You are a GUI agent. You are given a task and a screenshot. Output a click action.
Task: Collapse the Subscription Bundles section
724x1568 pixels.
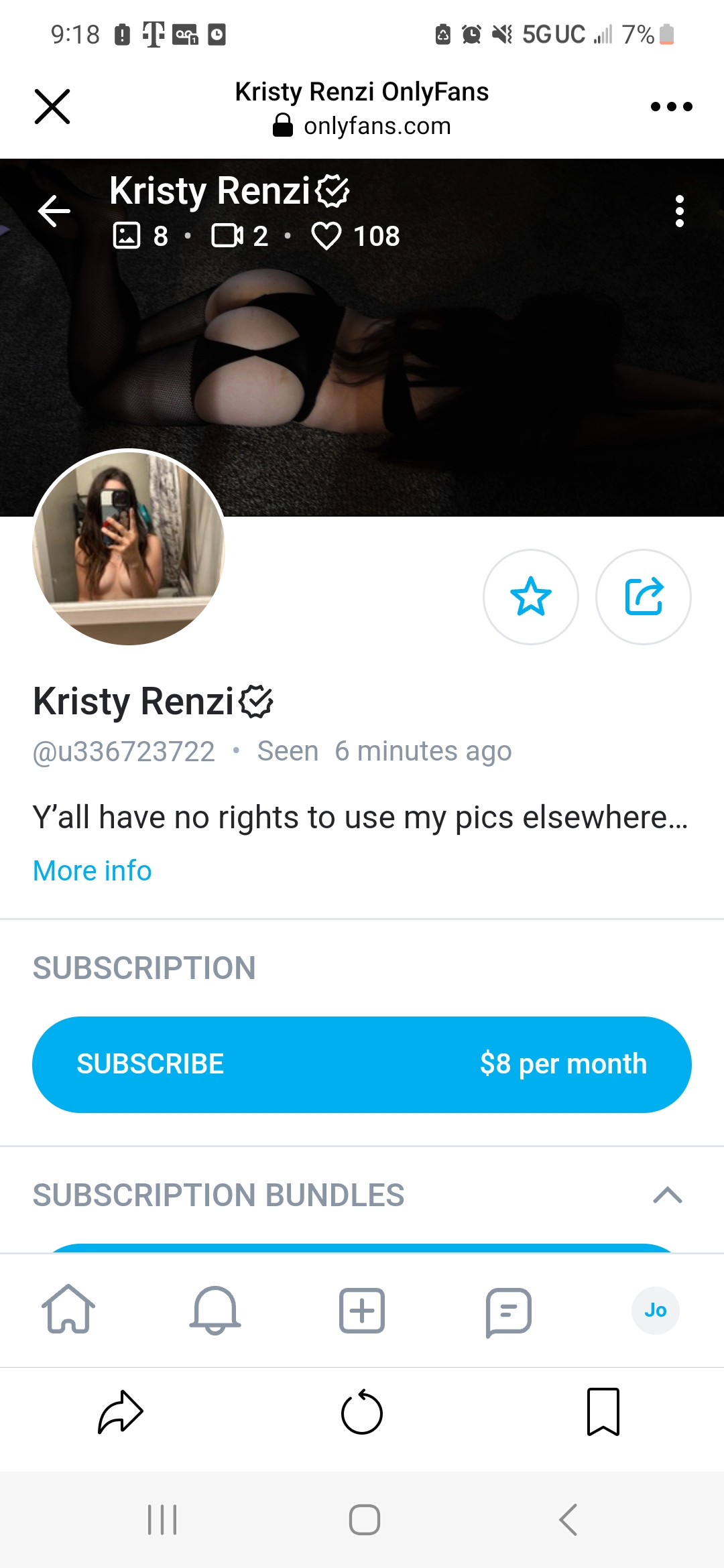coord(667,1195)
